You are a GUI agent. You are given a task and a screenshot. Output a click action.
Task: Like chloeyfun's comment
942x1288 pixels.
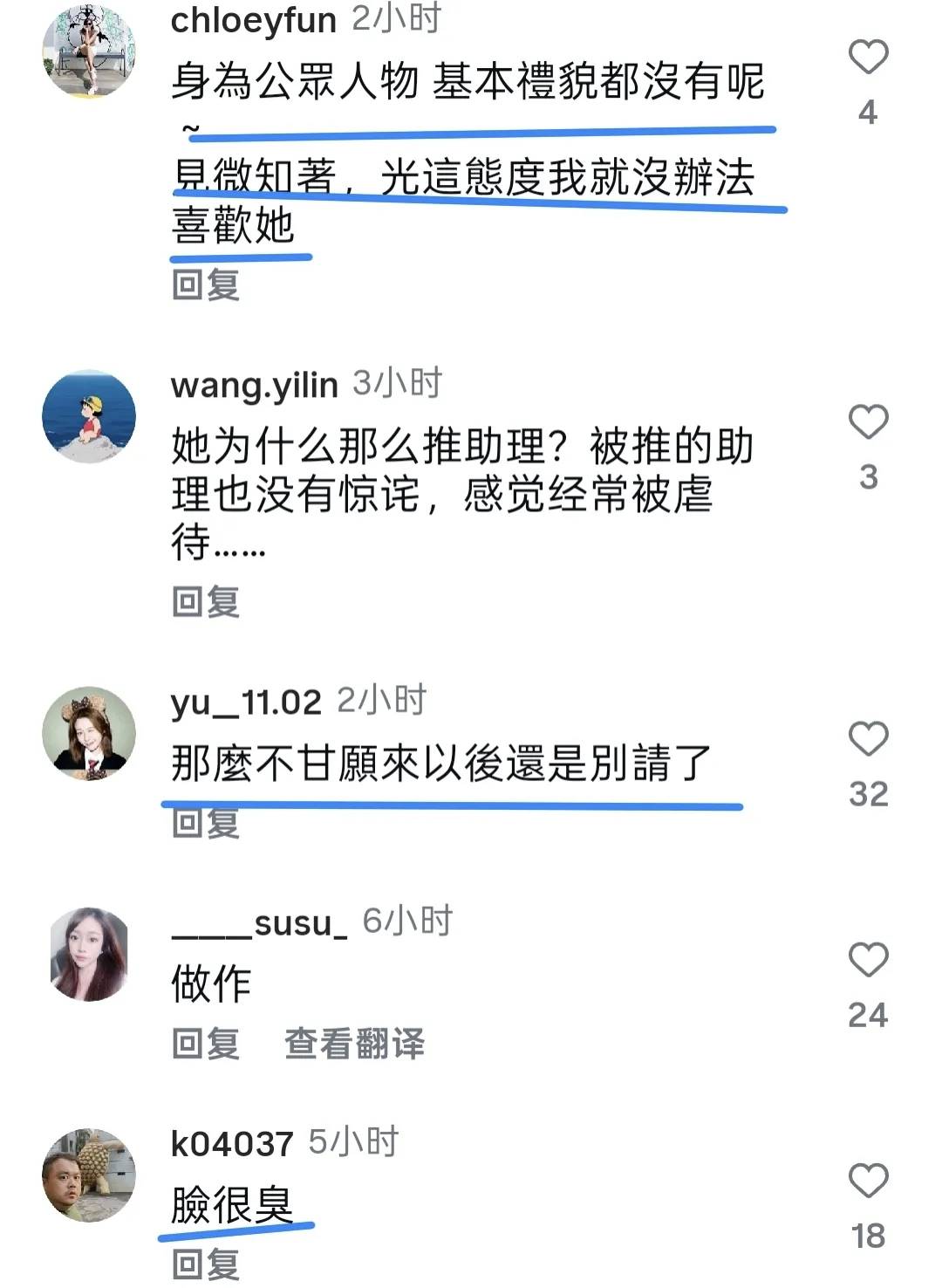[x=868, y=58]
